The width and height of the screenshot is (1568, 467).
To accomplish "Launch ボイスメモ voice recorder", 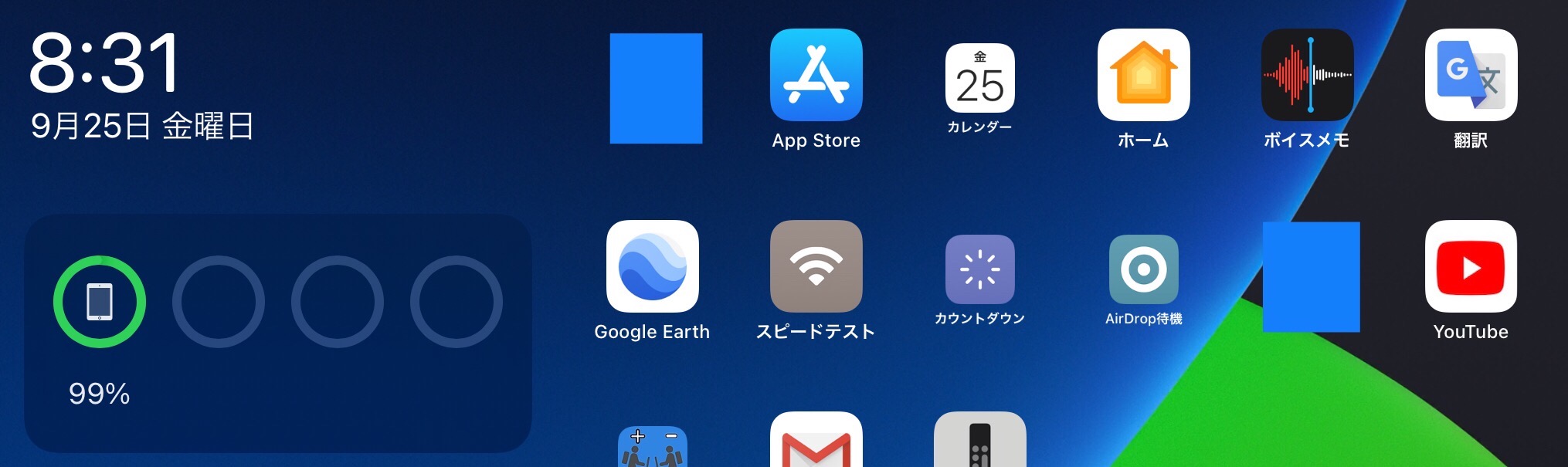I will [1307, 75].
